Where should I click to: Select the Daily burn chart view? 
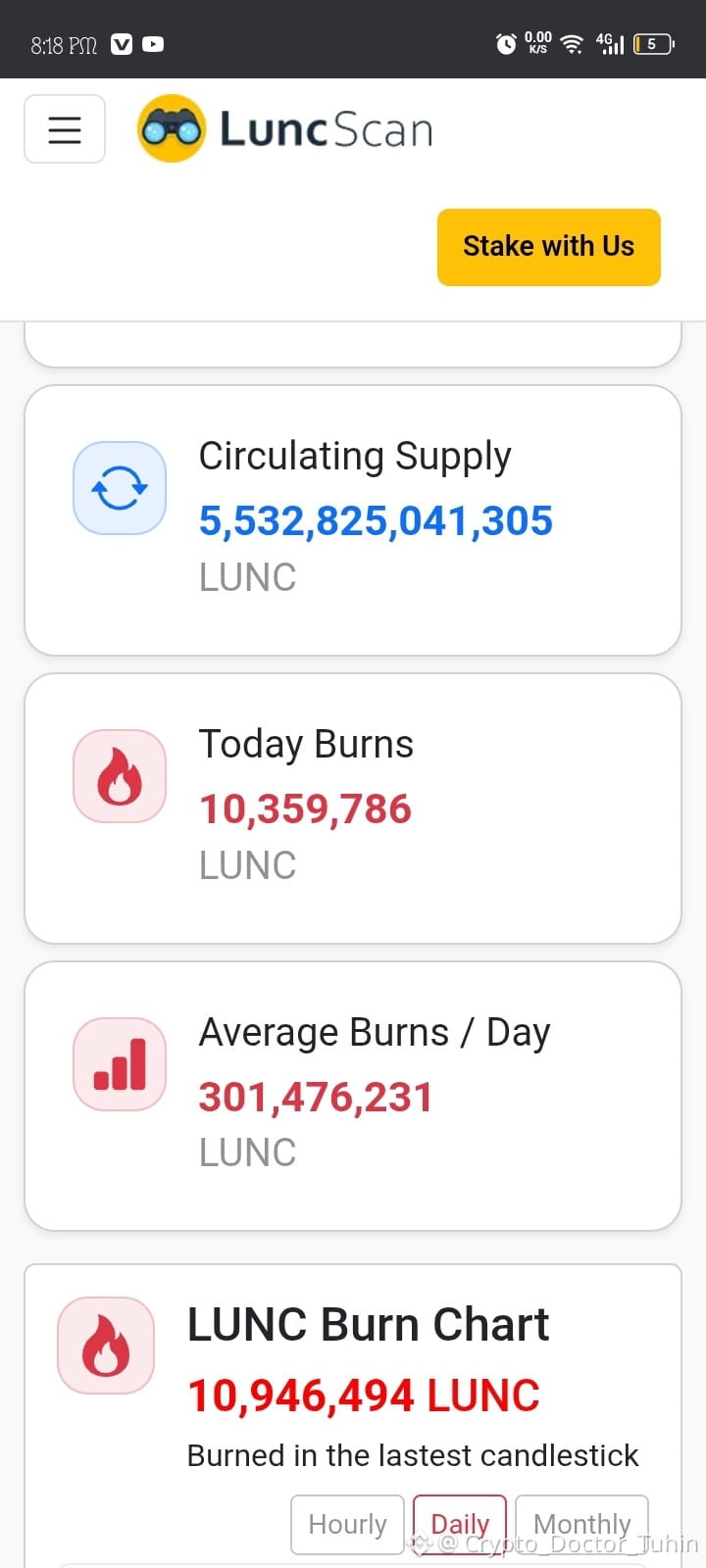(460, 1524)
